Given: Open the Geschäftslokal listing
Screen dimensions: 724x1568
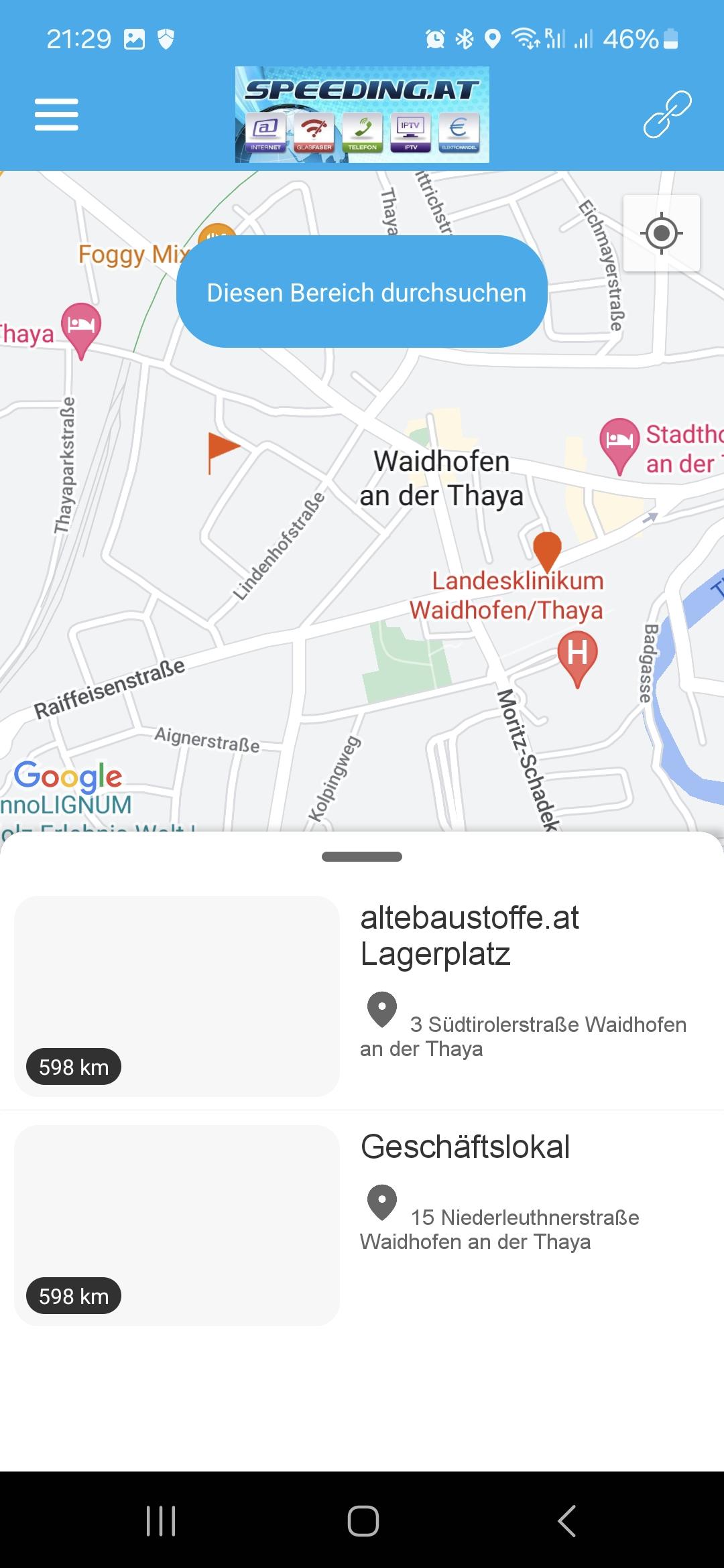Looking at the screenshot, I should pos(362,1225).
